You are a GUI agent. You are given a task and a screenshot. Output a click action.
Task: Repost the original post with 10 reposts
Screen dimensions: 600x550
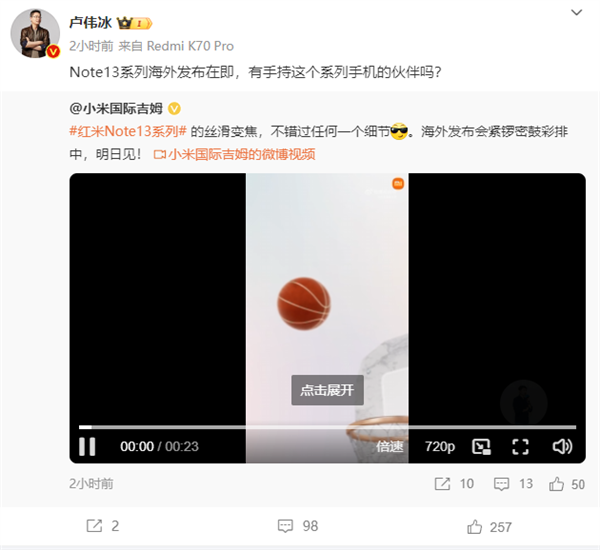click(x=453, y=484)
